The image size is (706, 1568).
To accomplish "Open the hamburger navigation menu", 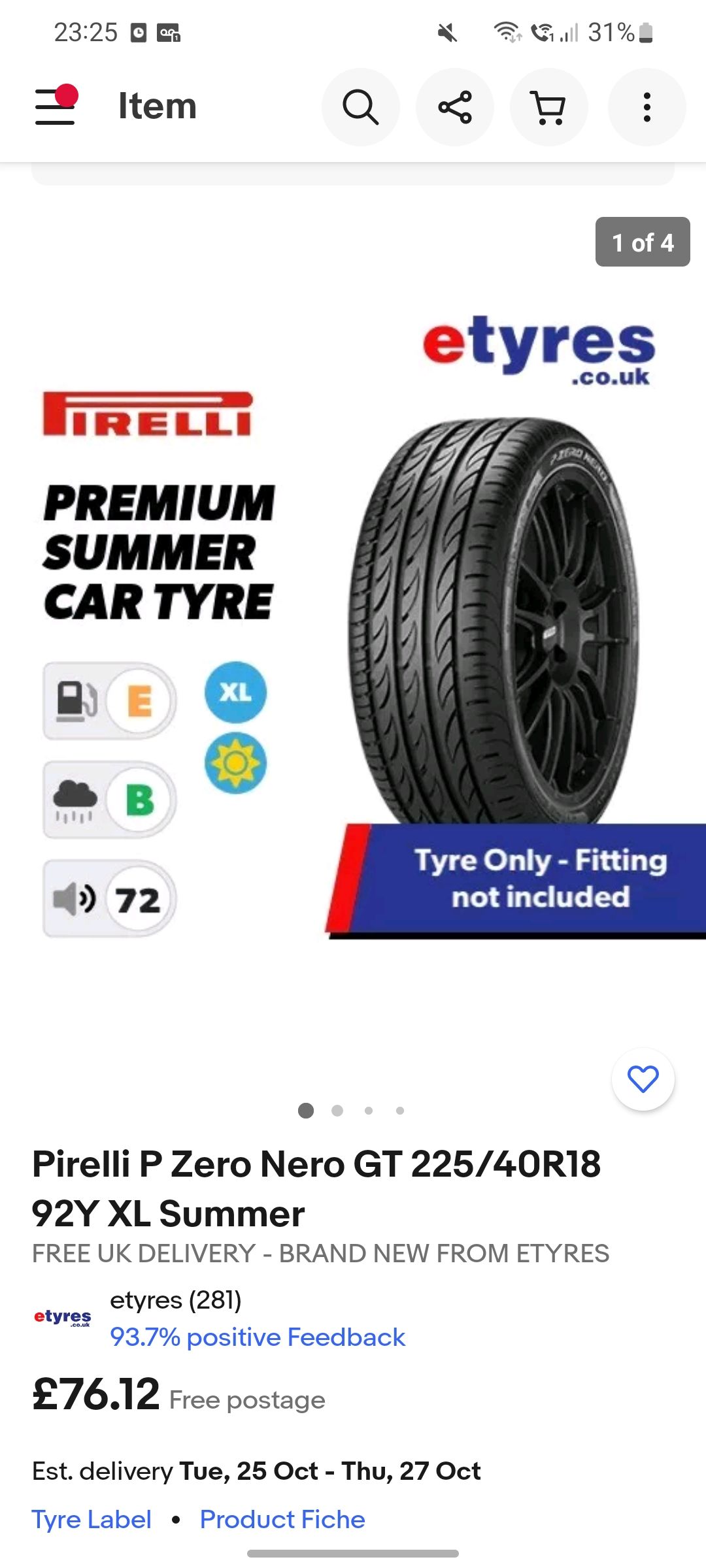I will pyautogui.click(x=56, y=106).
